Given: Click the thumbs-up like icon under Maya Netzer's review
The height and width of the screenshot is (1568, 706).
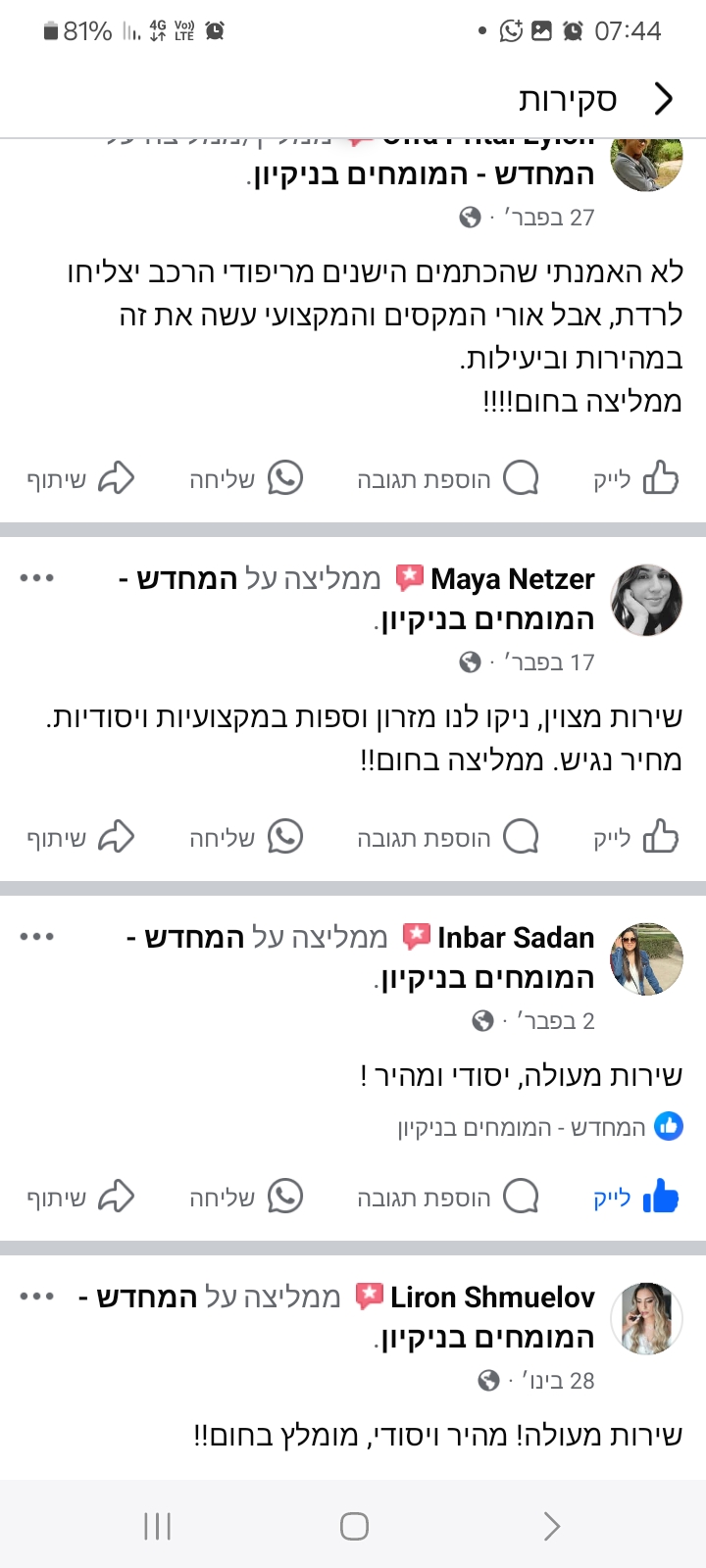Looking at the screenshot, I should (x=663, y=836).
